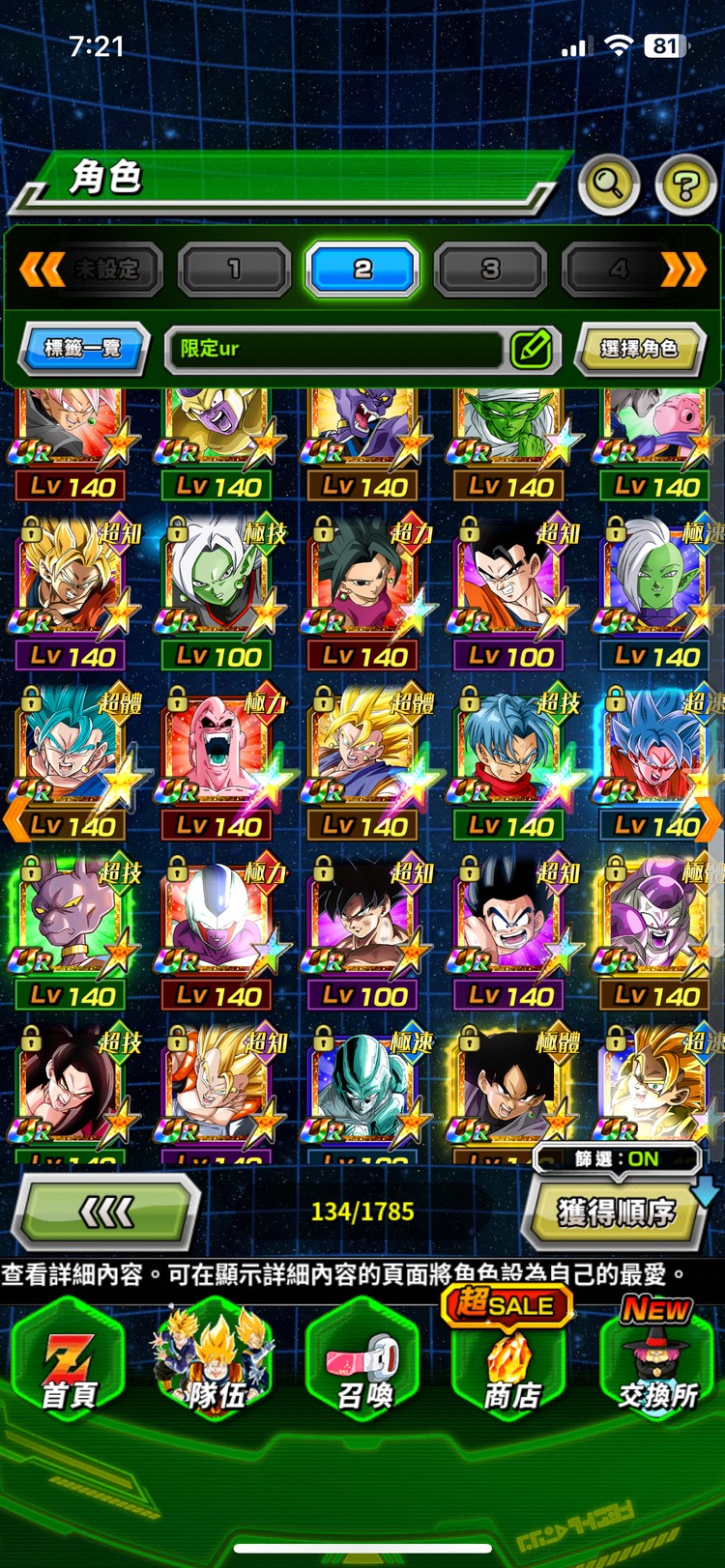Open the 標籤一覽 tag list
Screen dimensions: 725x1568
pos(84,349)
